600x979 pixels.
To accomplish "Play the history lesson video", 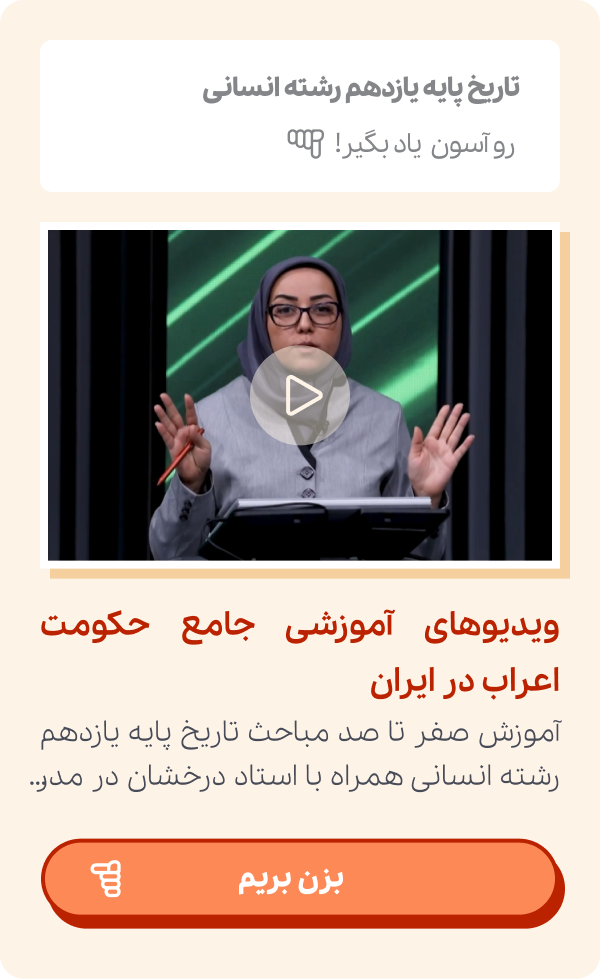I will pyautogui.click(x=300, y=395).
